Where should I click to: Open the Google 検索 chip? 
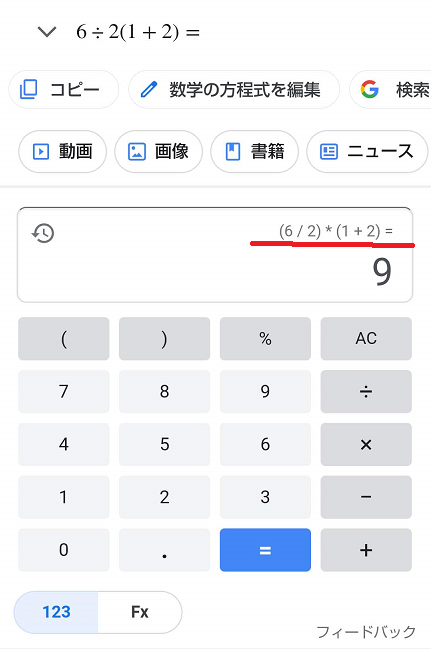point(391,89)
